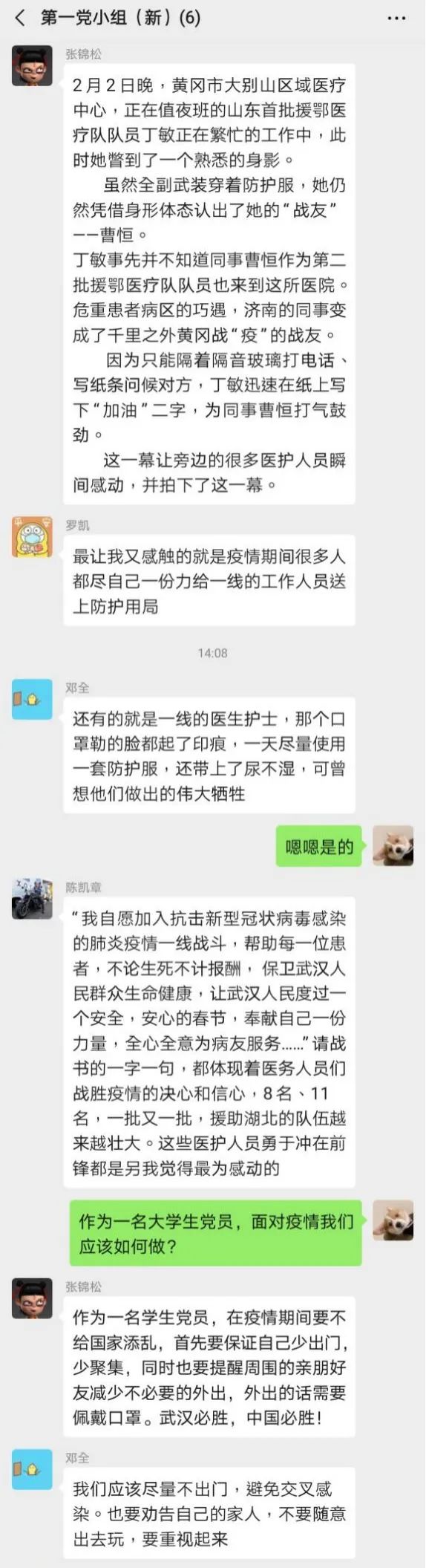Tap 邓全's avatar beside the 我们应该尽量不出门 message
Viewport: 426px width, 1568px height.
click(32, 1469)
